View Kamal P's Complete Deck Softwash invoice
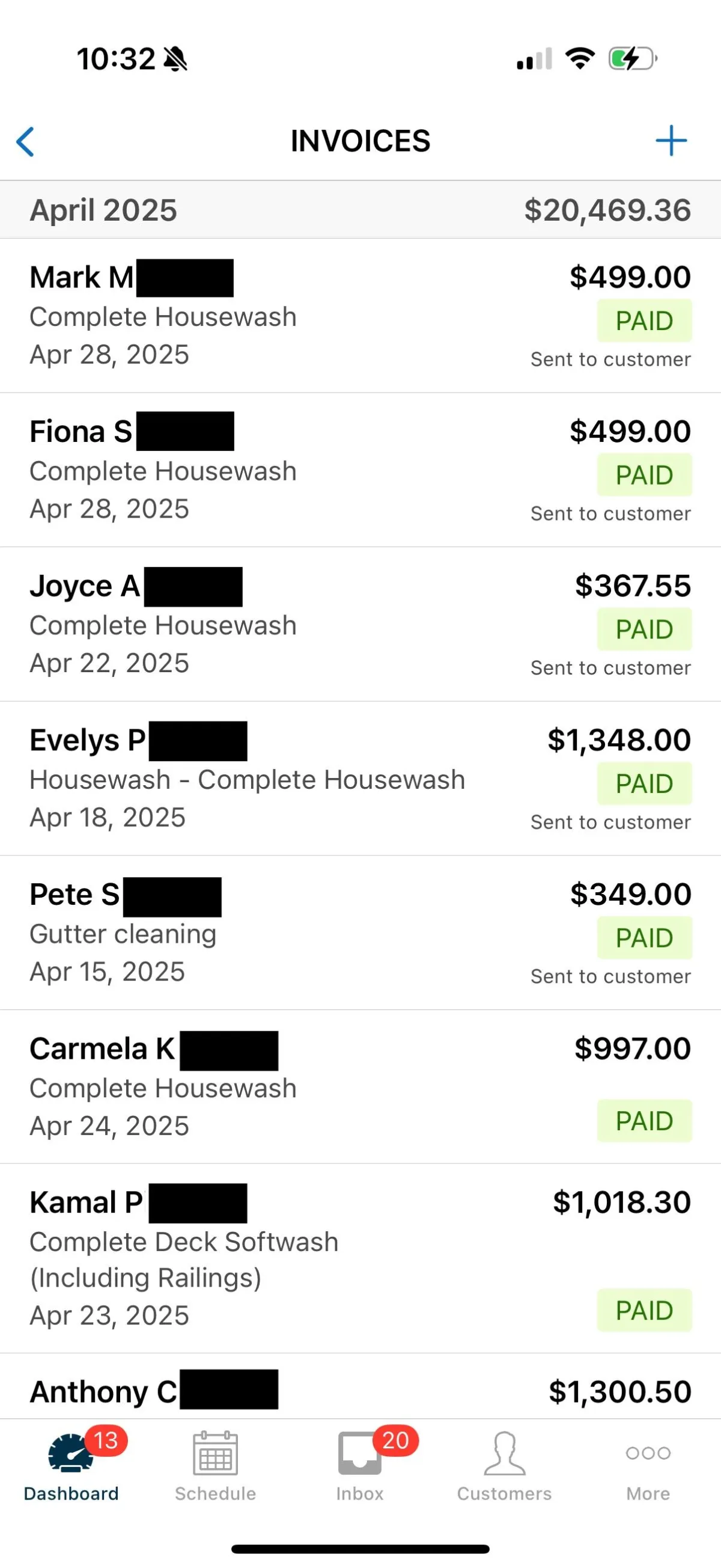Image resolution: width=721 pixels, height=1568 pixels. 360,1259
